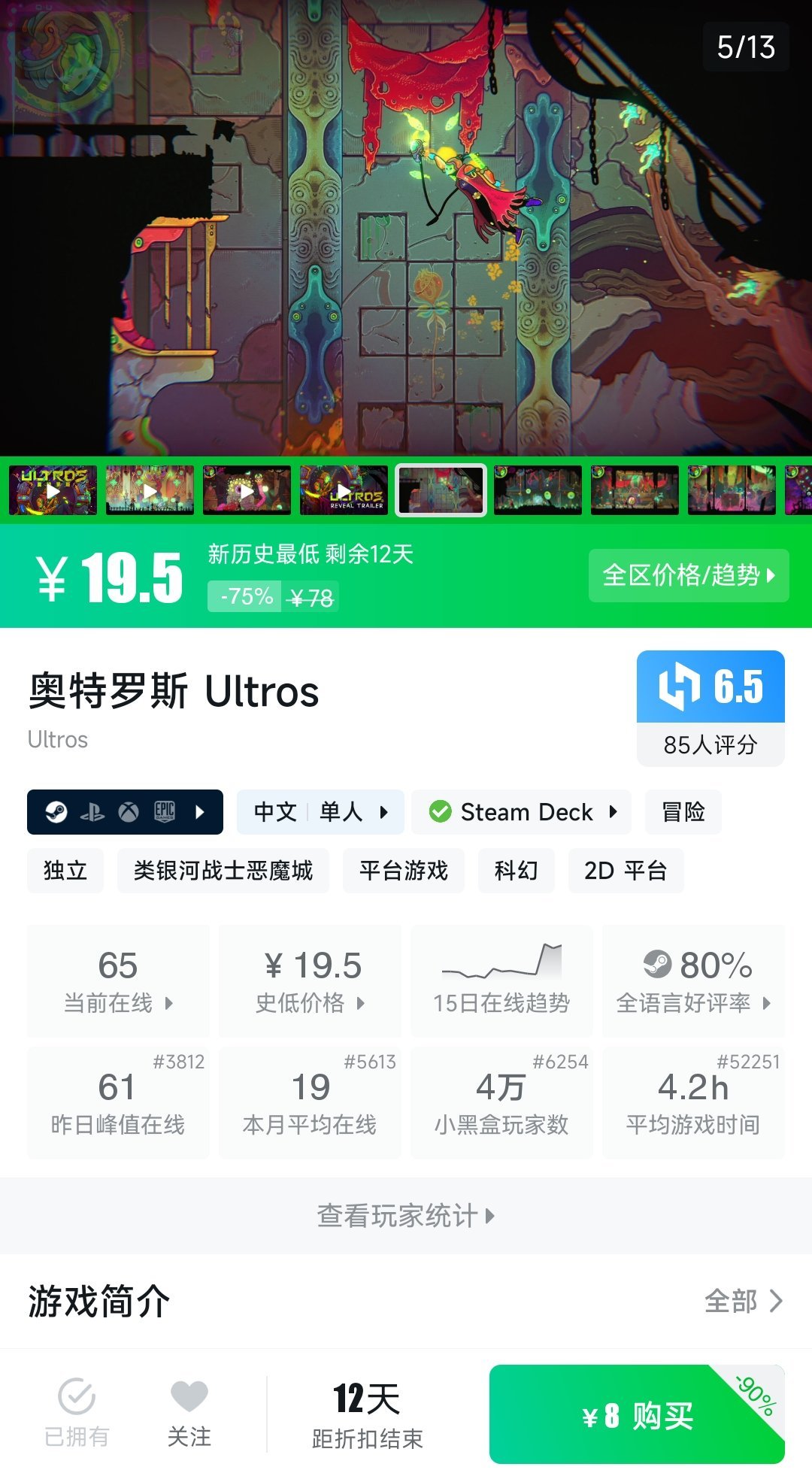Open 全语言好评率 review details
Viewport: 812px width, 1479px height.
(x=692, y=981)
